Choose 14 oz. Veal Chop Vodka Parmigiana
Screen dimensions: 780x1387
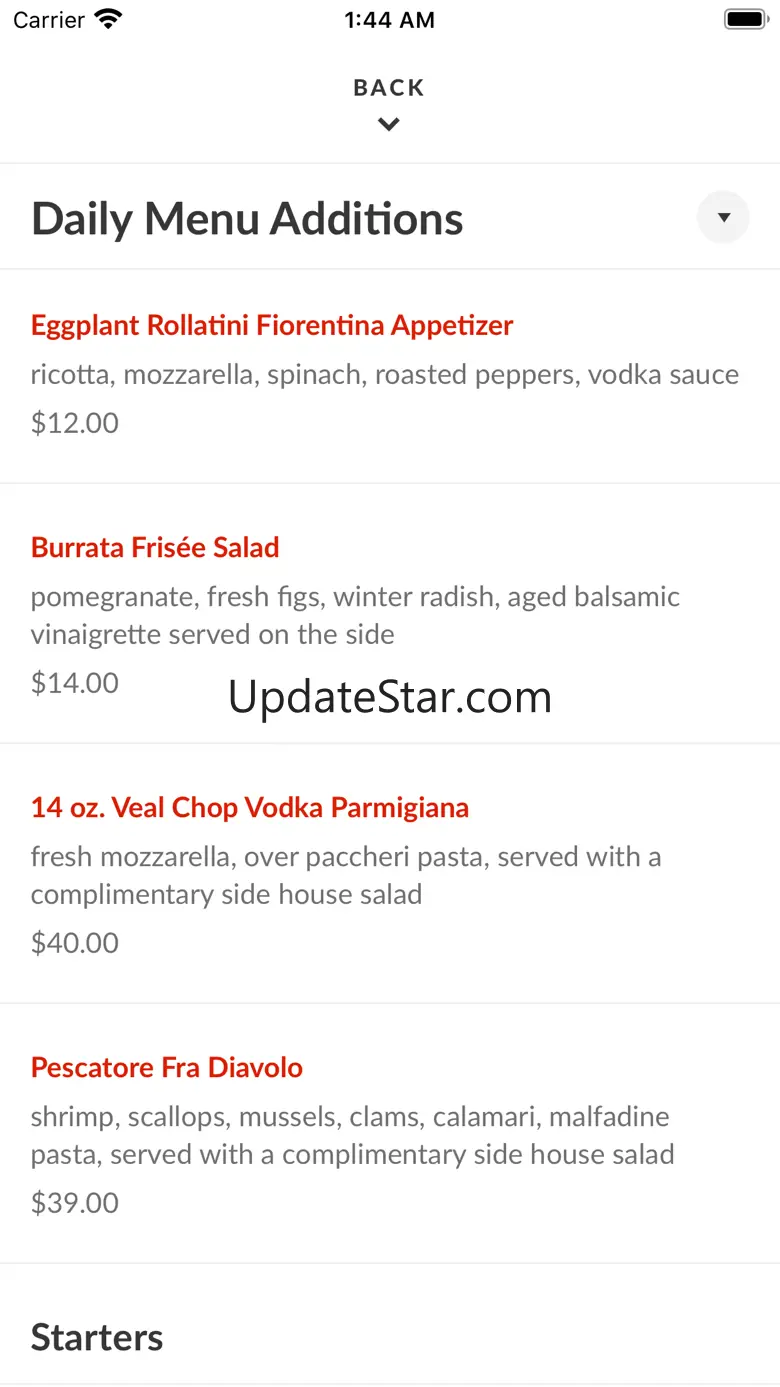[250, 808]
